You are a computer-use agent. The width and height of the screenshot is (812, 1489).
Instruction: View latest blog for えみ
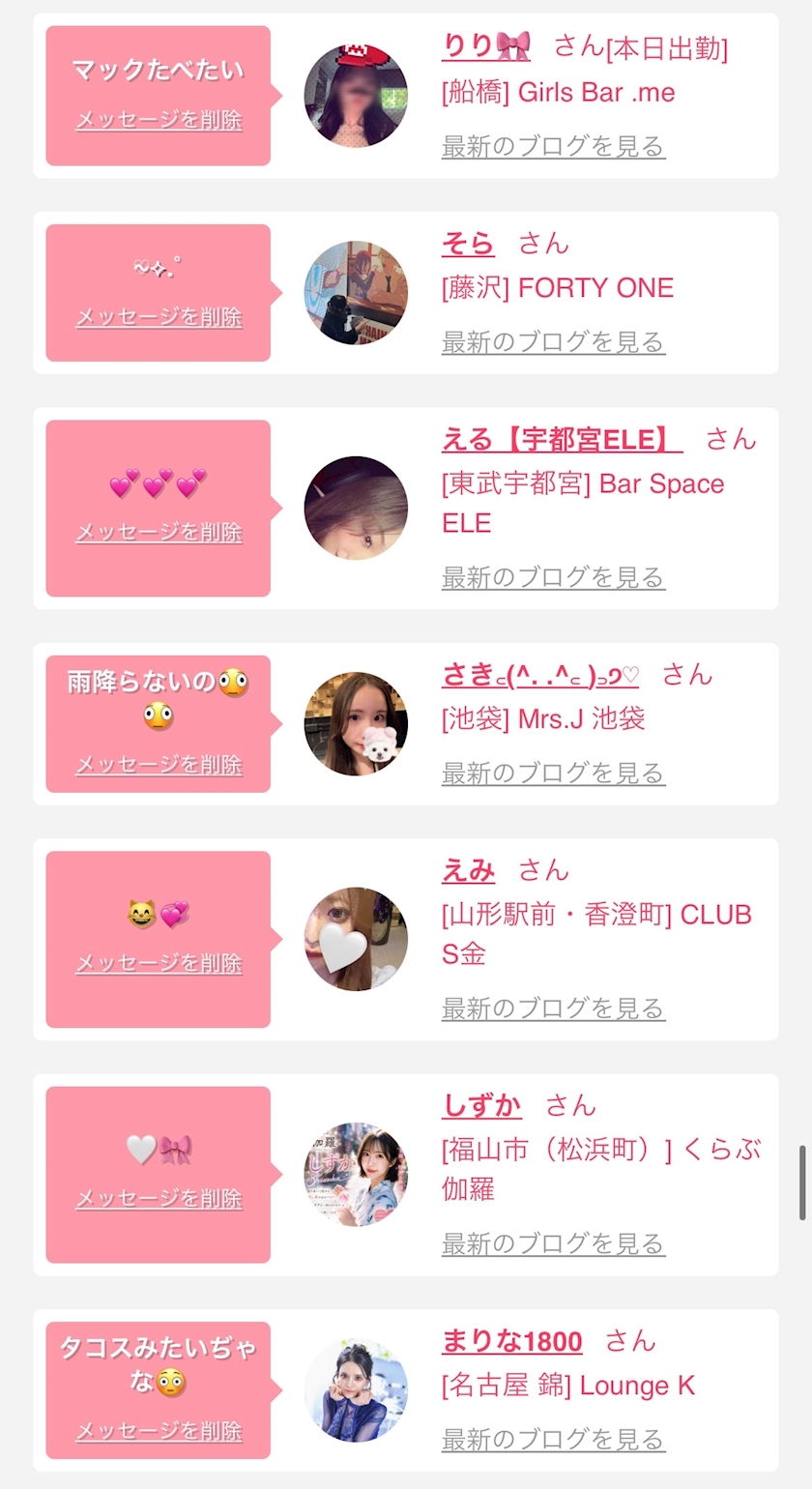point(553,1008)
